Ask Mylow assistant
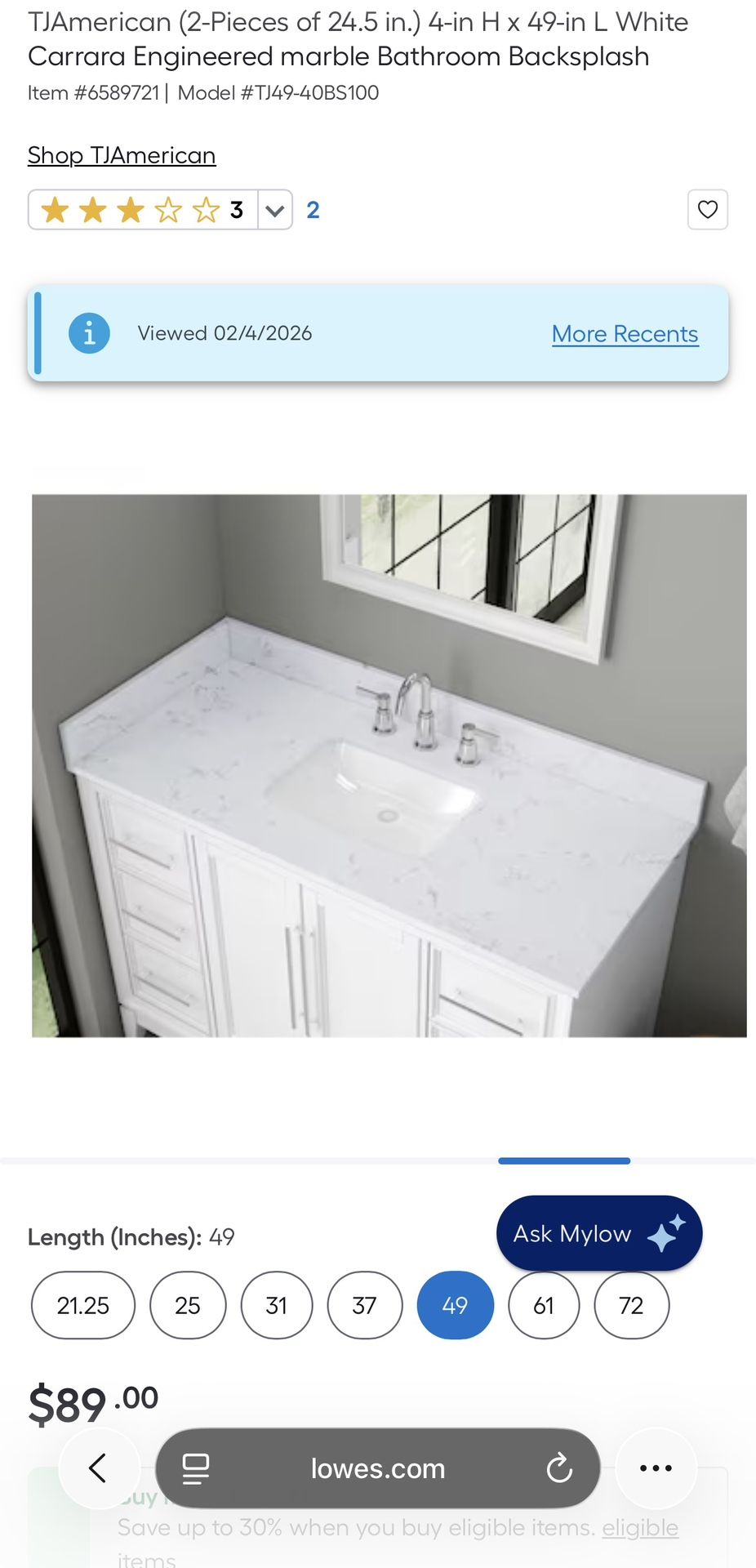This screenshot has width=756, height=1568. coord(598,1233)
